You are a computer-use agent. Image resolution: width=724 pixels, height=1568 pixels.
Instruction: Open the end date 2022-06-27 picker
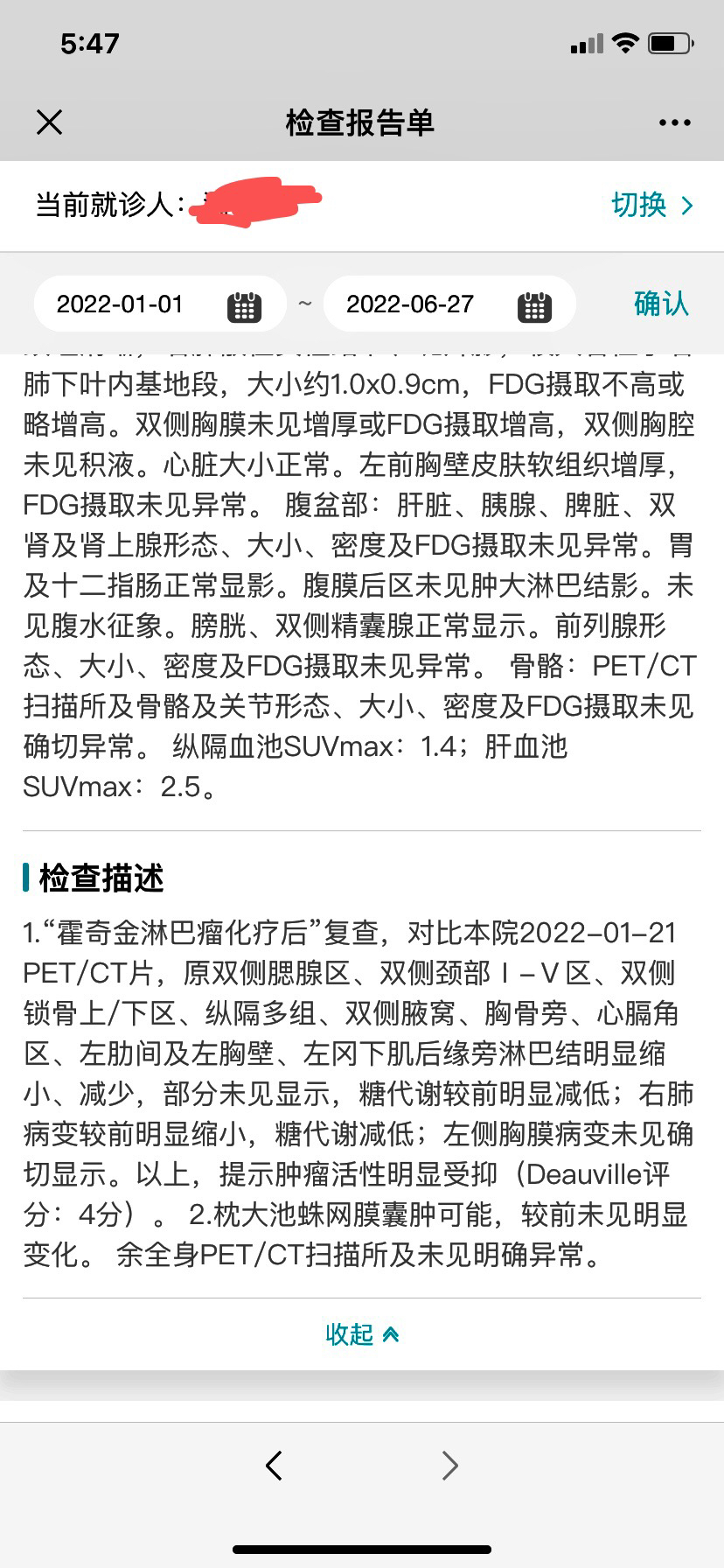[x=449, y=304]
